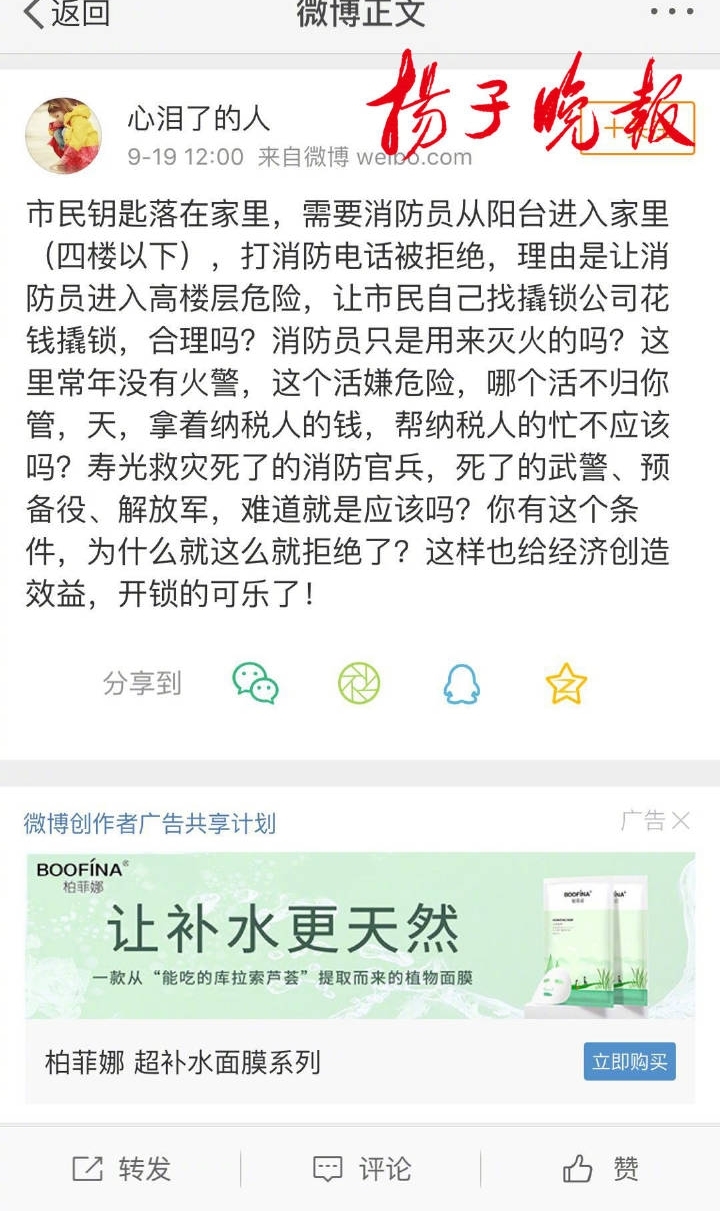This screenshot has height=1211, width=720.
Task: Share this post to QQ
Action: point(462,683)
